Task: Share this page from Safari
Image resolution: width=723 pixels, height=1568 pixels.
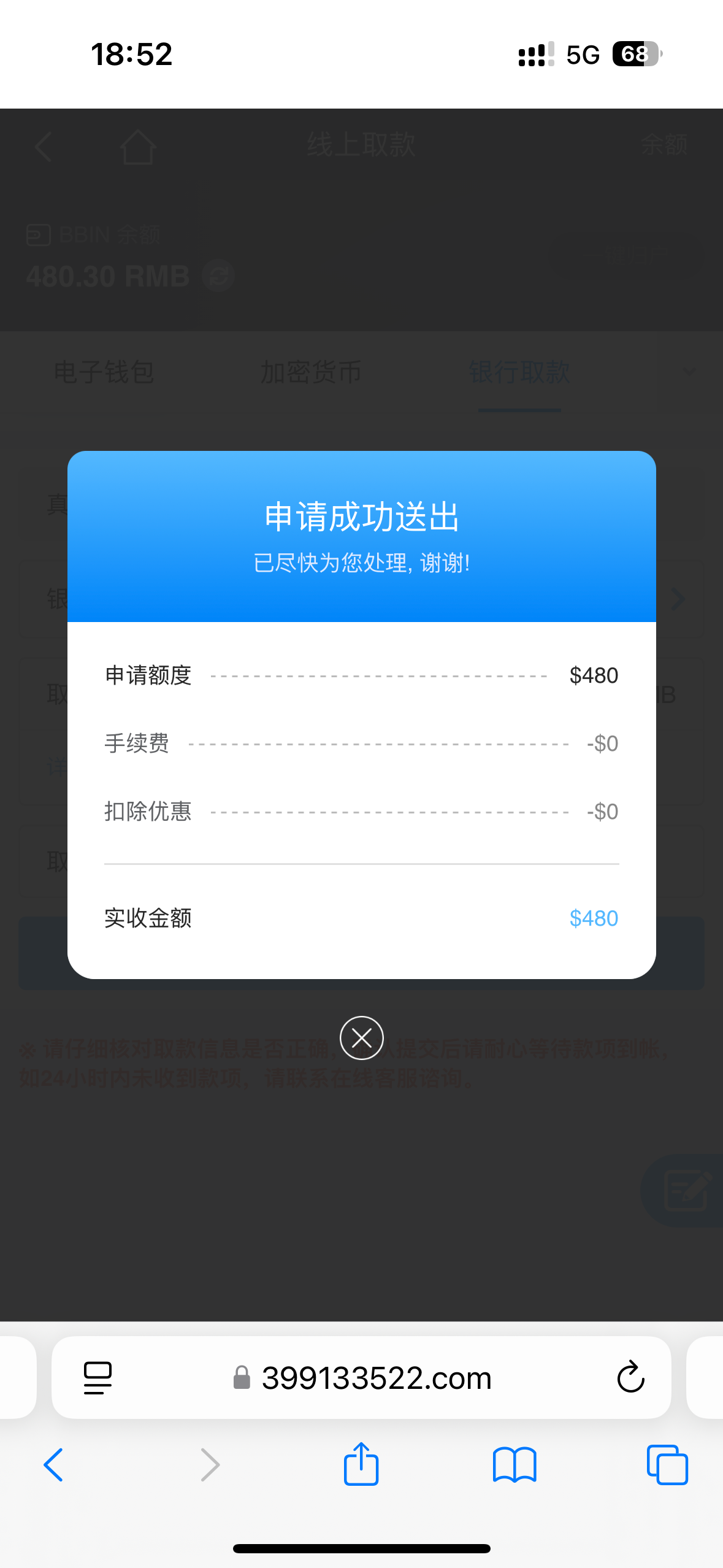Action: tap(361, 1464)
